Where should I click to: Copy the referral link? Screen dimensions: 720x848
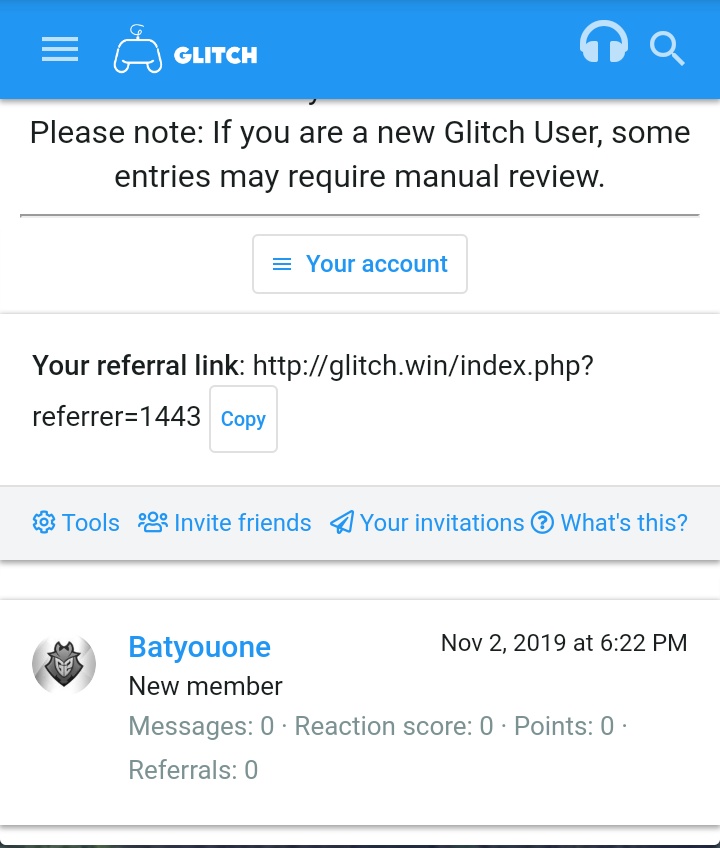[243, 419]
